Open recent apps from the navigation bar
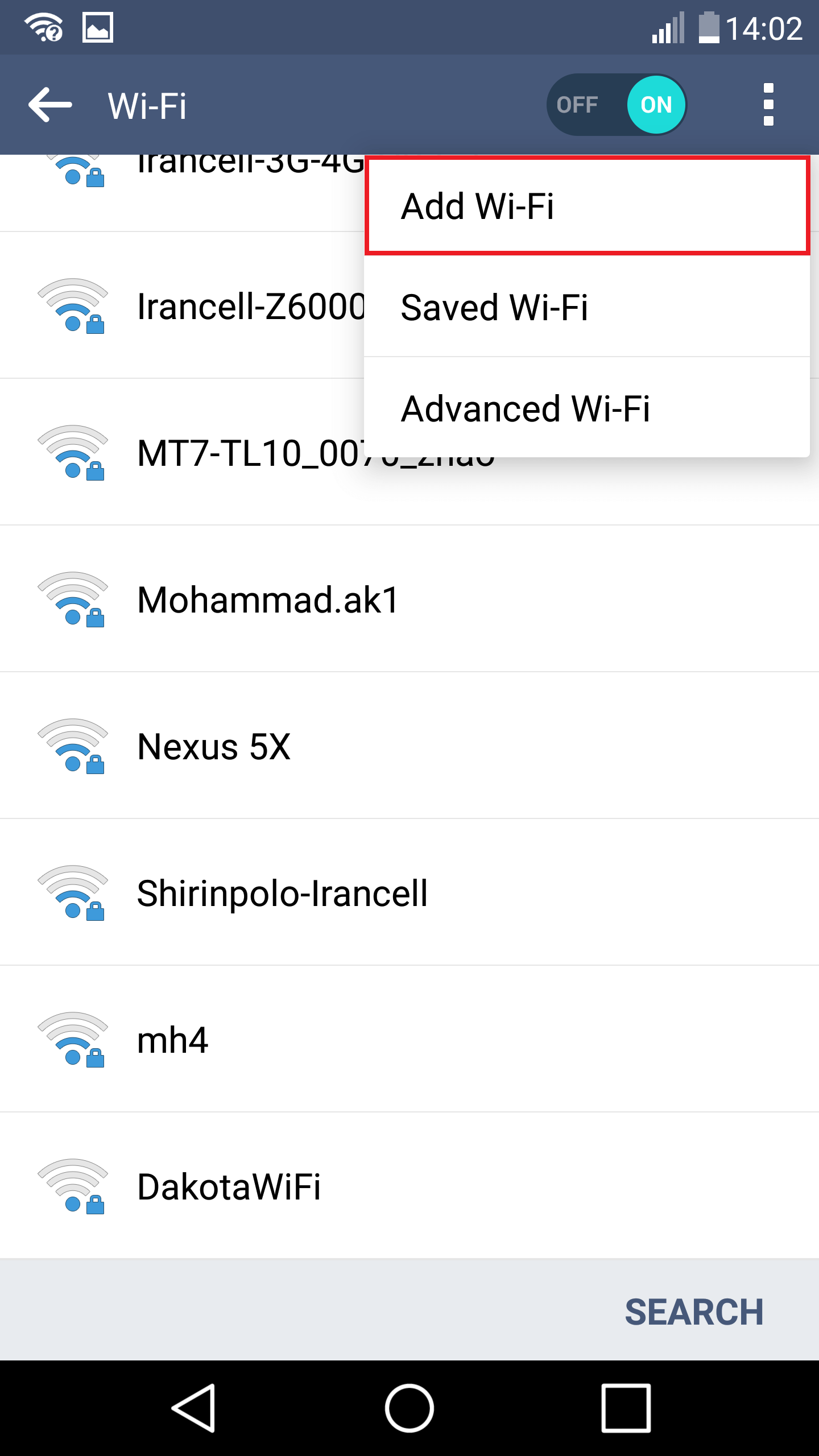The width and height of the screenshot is (819, 1456). point(626,1408)
